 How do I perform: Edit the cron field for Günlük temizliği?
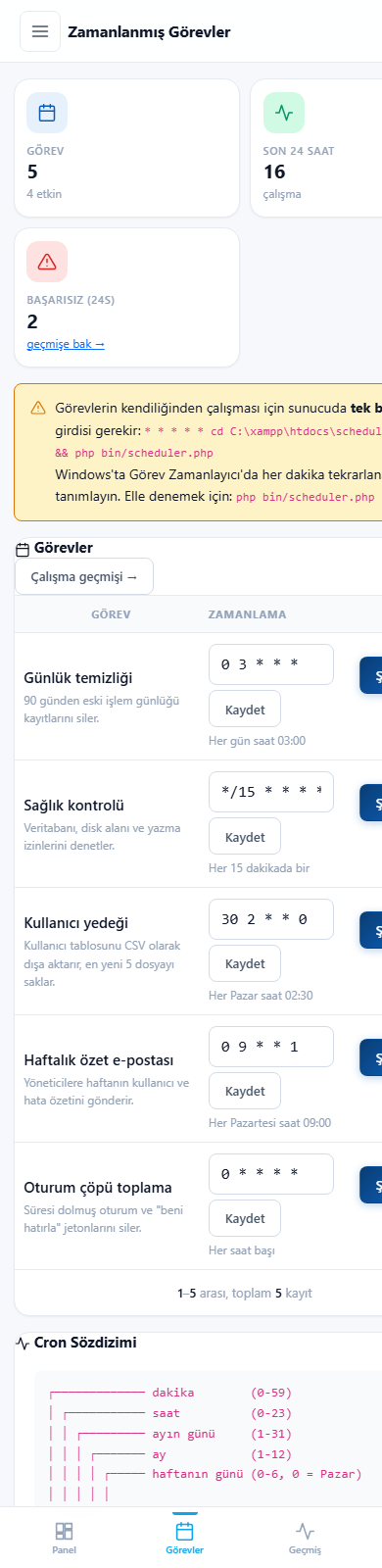pyautogui.click(x=271, y=664)
